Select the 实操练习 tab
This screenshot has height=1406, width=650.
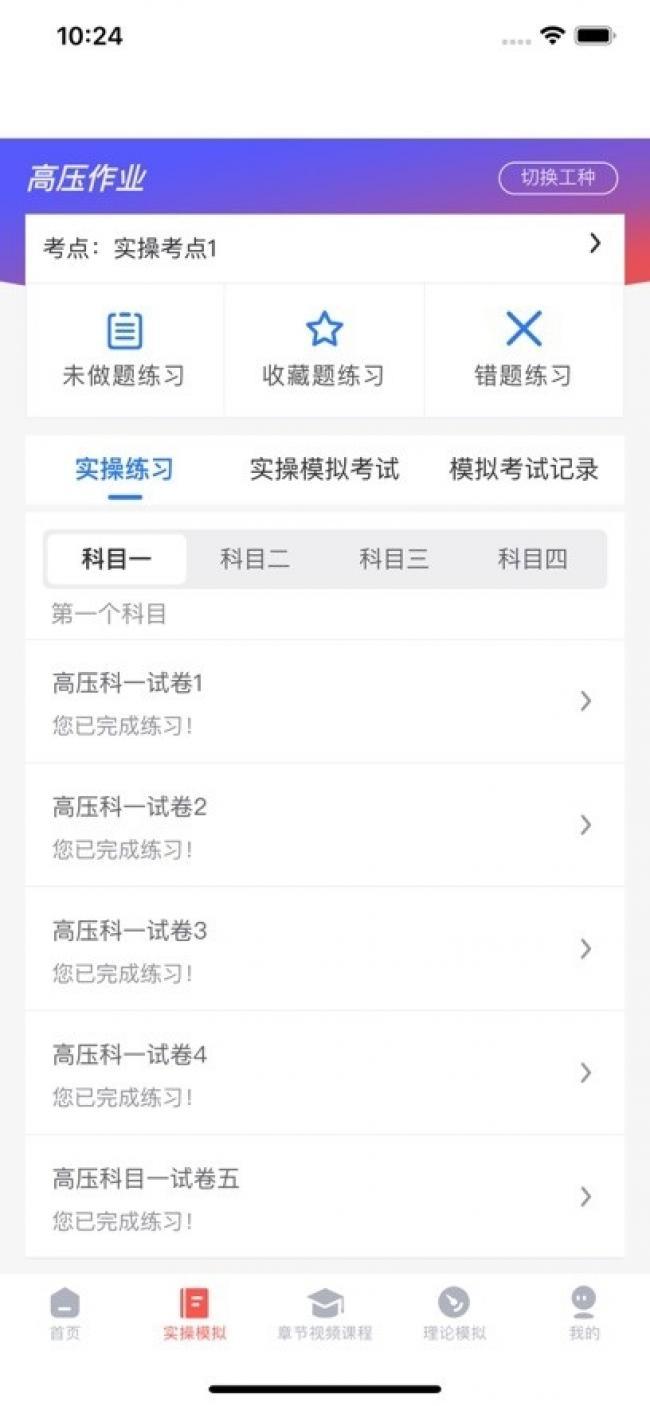coord(125,469)
